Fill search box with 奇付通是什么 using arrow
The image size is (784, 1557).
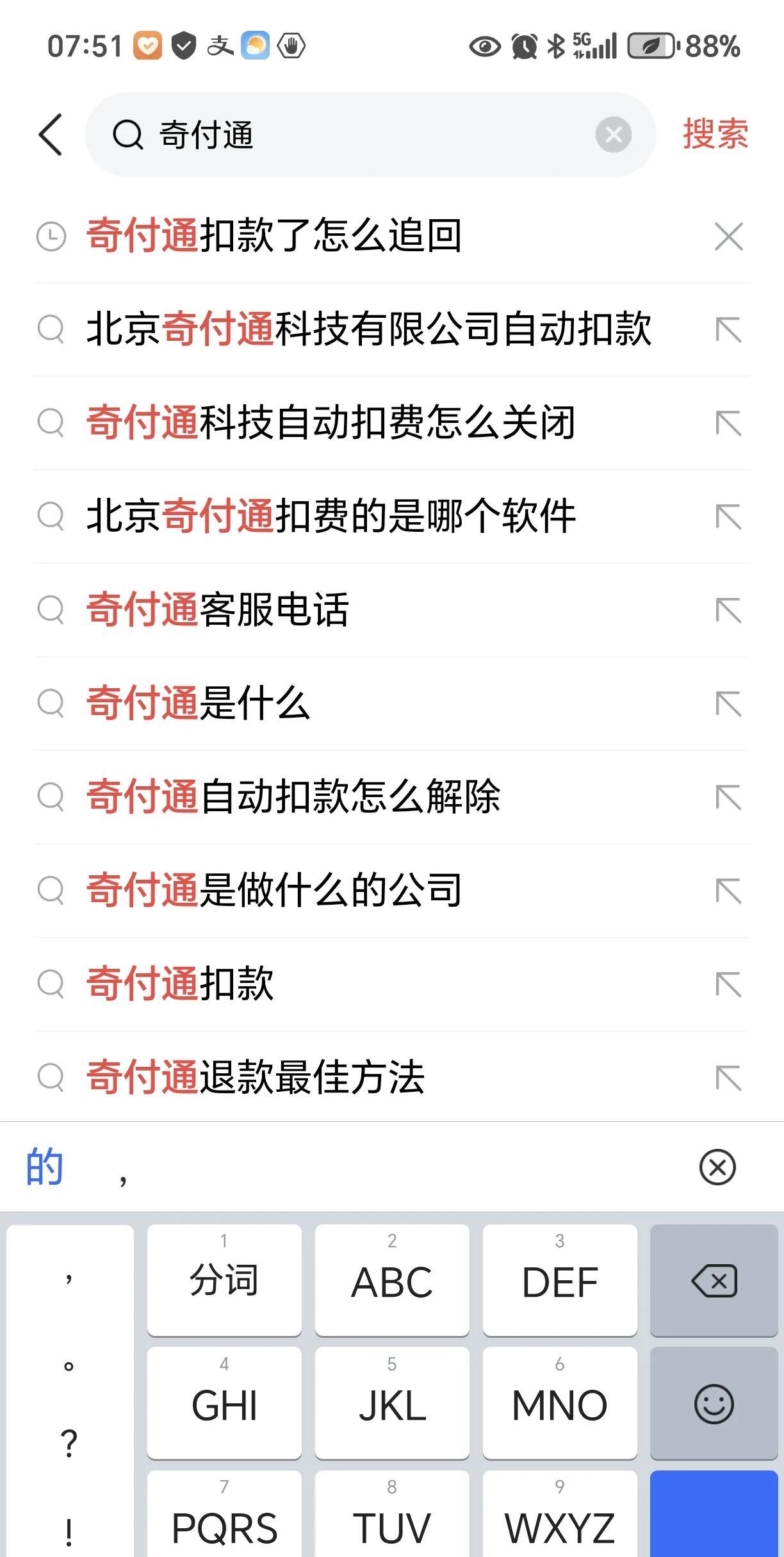click(728, 704)
